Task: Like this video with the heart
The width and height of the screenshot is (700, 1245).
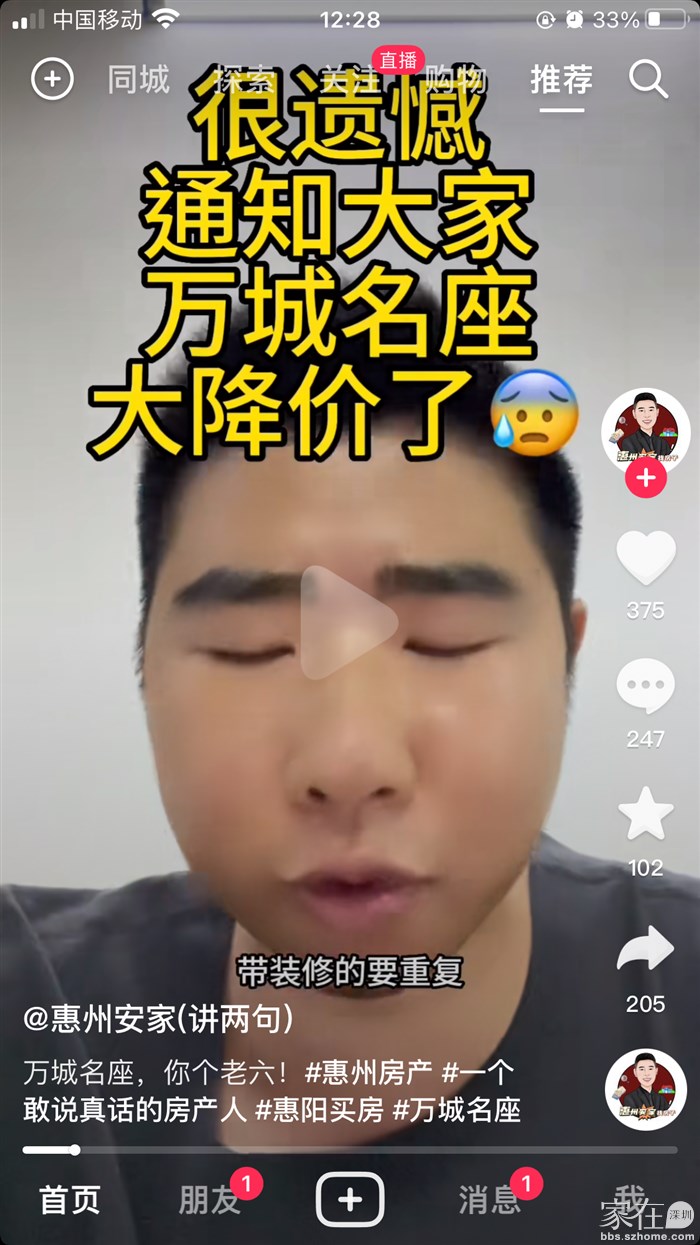Action: coord(645,558)
